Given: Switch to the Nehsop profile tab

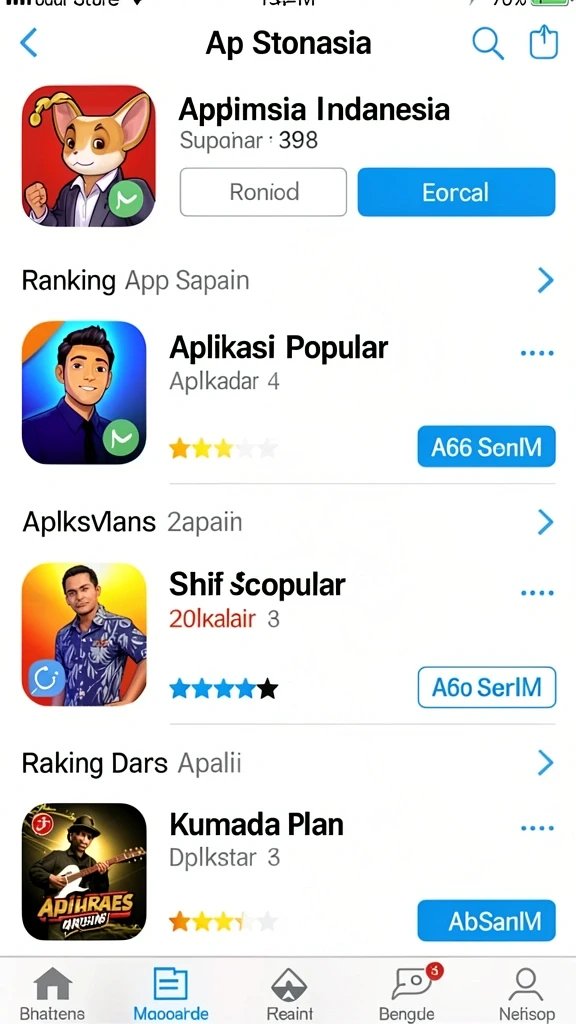Looking at the screenshot, I should pos(526,993).
